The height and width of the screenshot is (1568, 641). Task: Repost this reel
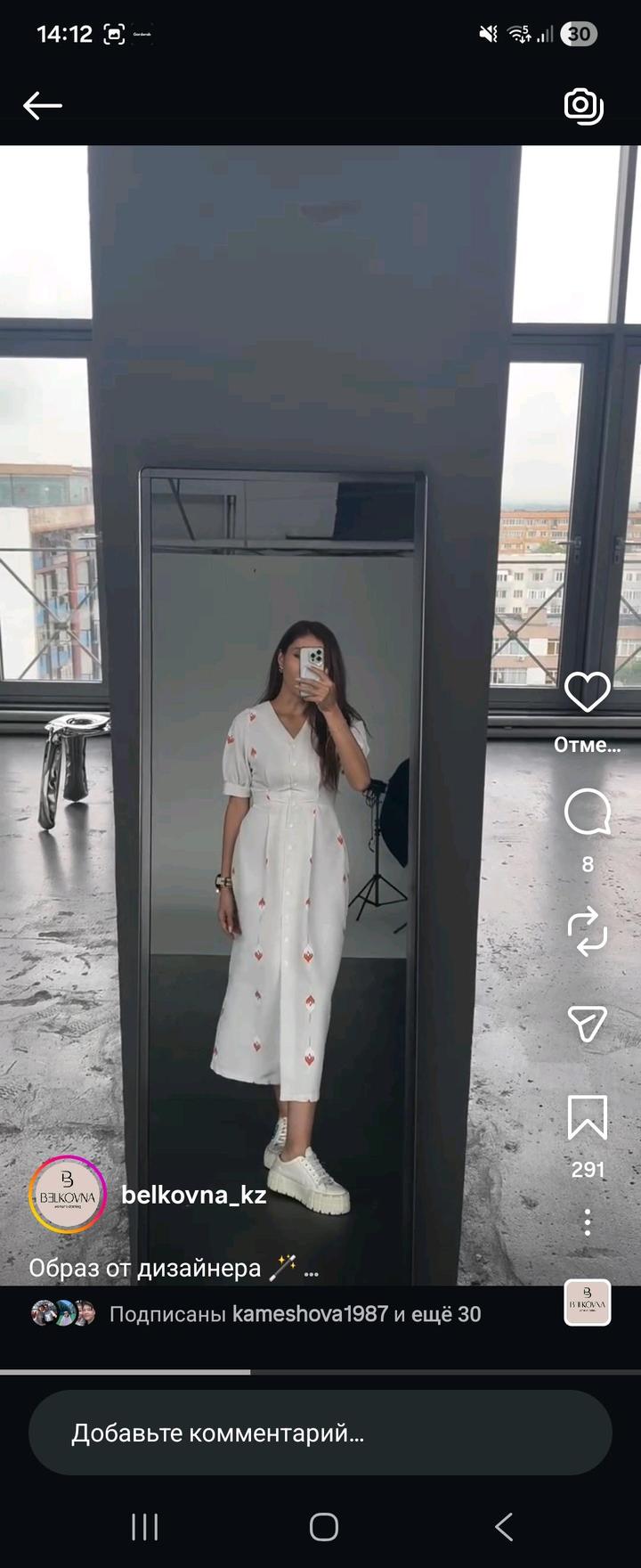click(x=588, y=932)
